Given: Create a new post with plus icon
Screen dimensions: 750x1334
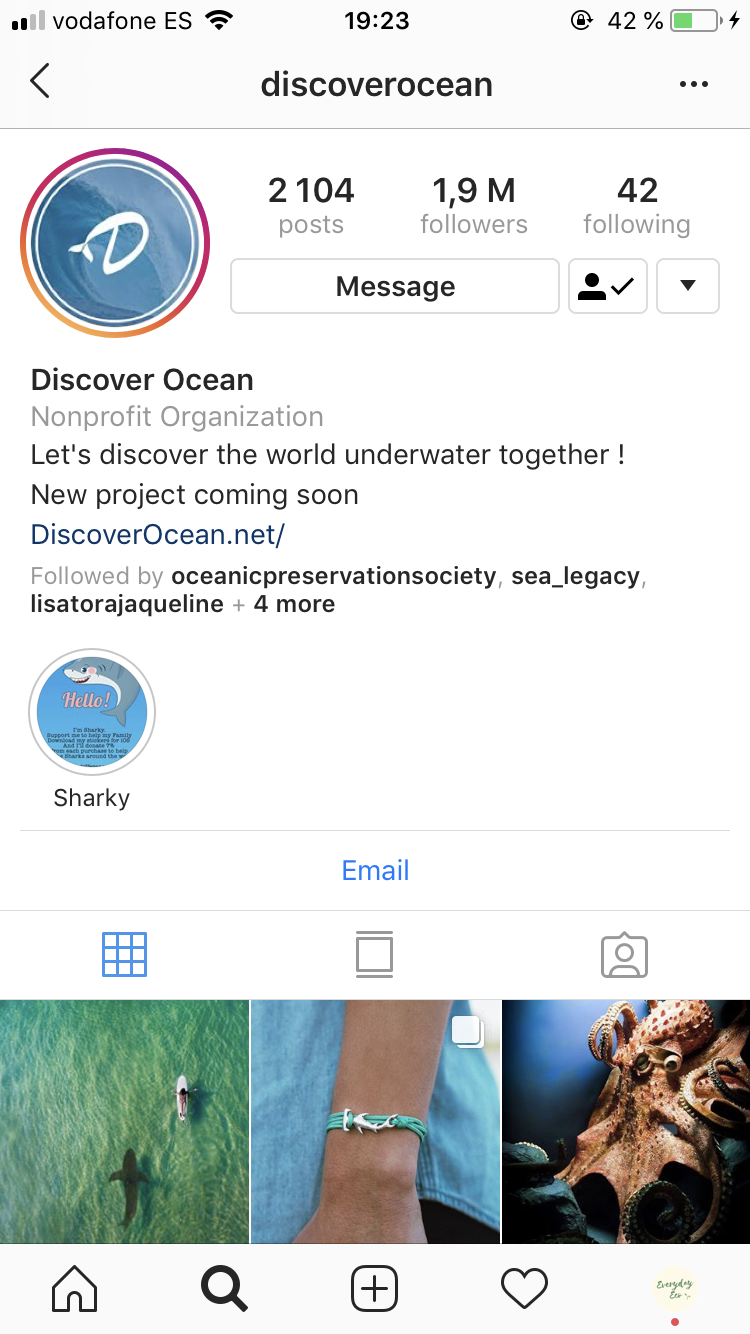Looking at the screenshot, I should (375, 1288).
